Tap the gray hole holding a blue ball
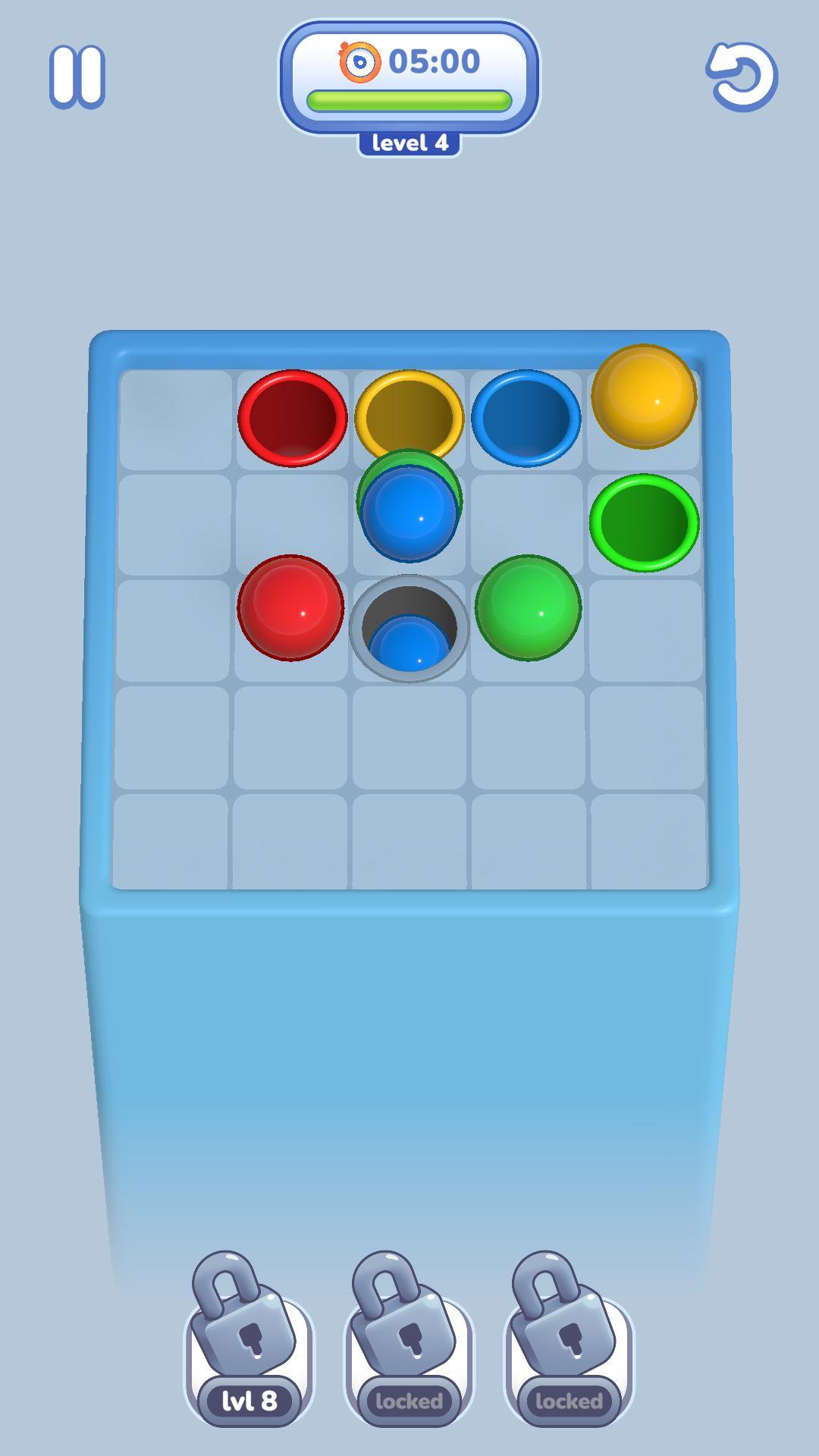The image size is (819, 1456). tap(409, 629)
